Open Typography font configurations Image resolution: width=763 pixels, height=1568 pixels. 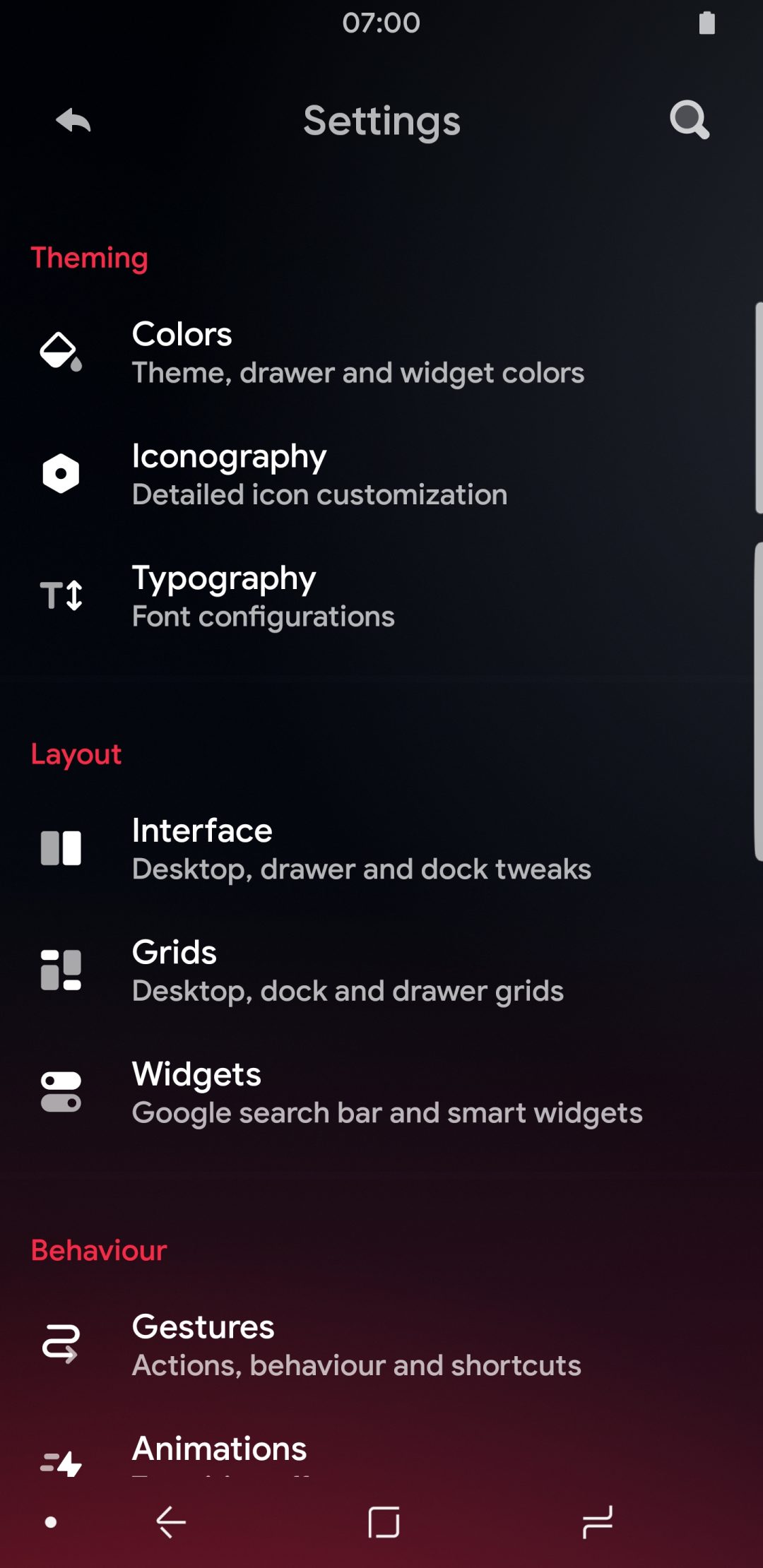point(381,596)
